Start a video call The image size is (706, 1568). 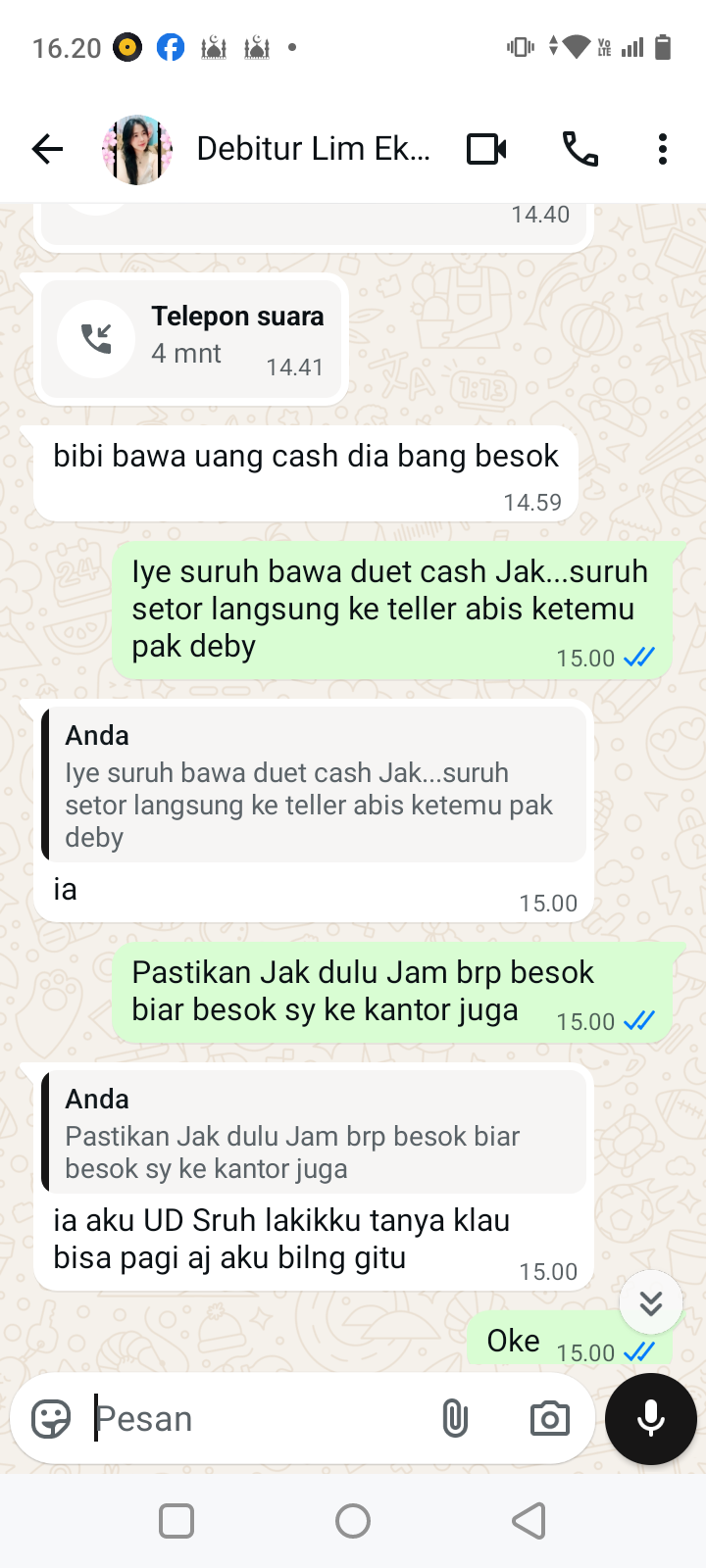tap(486, 149)
